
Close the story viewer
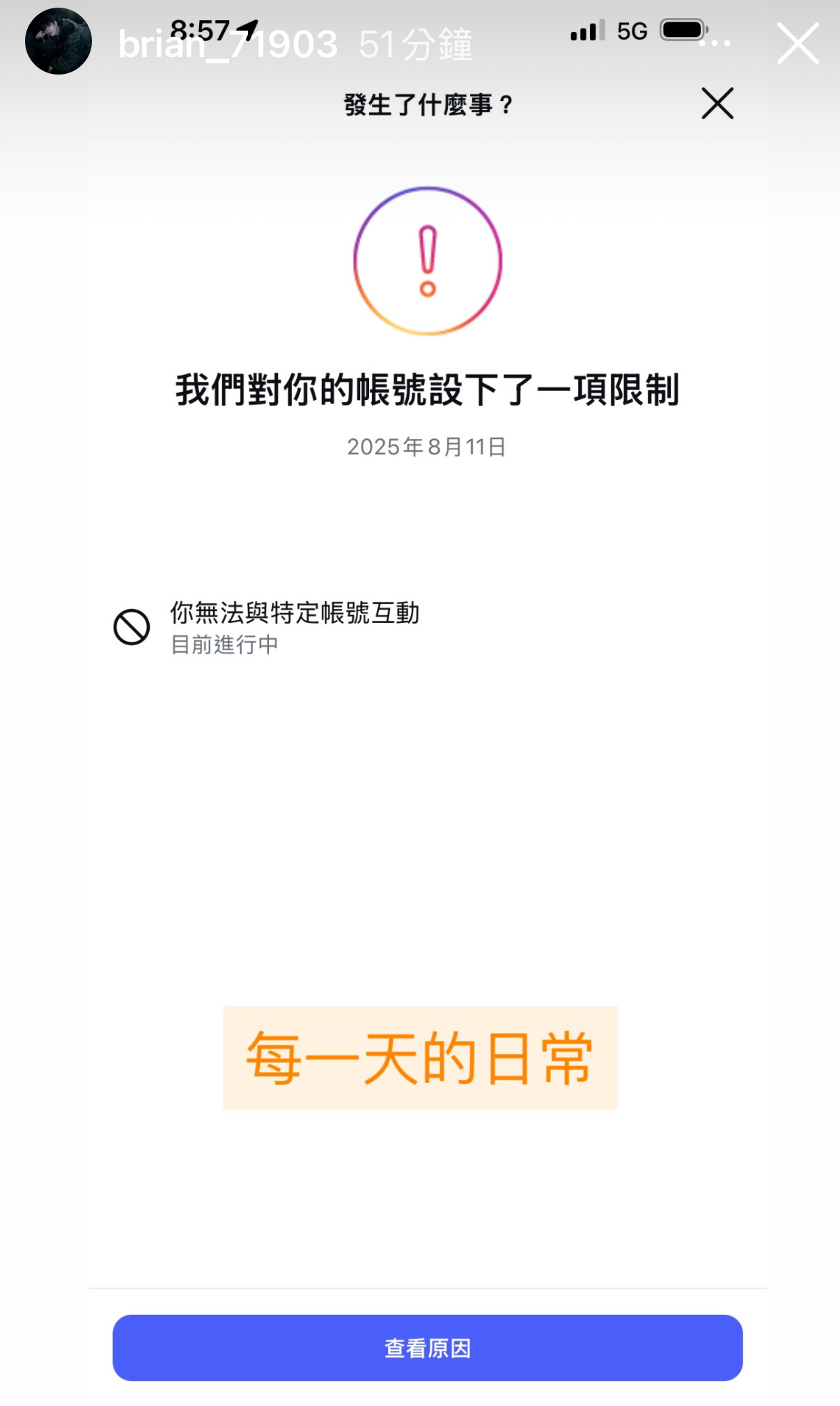click(x=798, y=43)
